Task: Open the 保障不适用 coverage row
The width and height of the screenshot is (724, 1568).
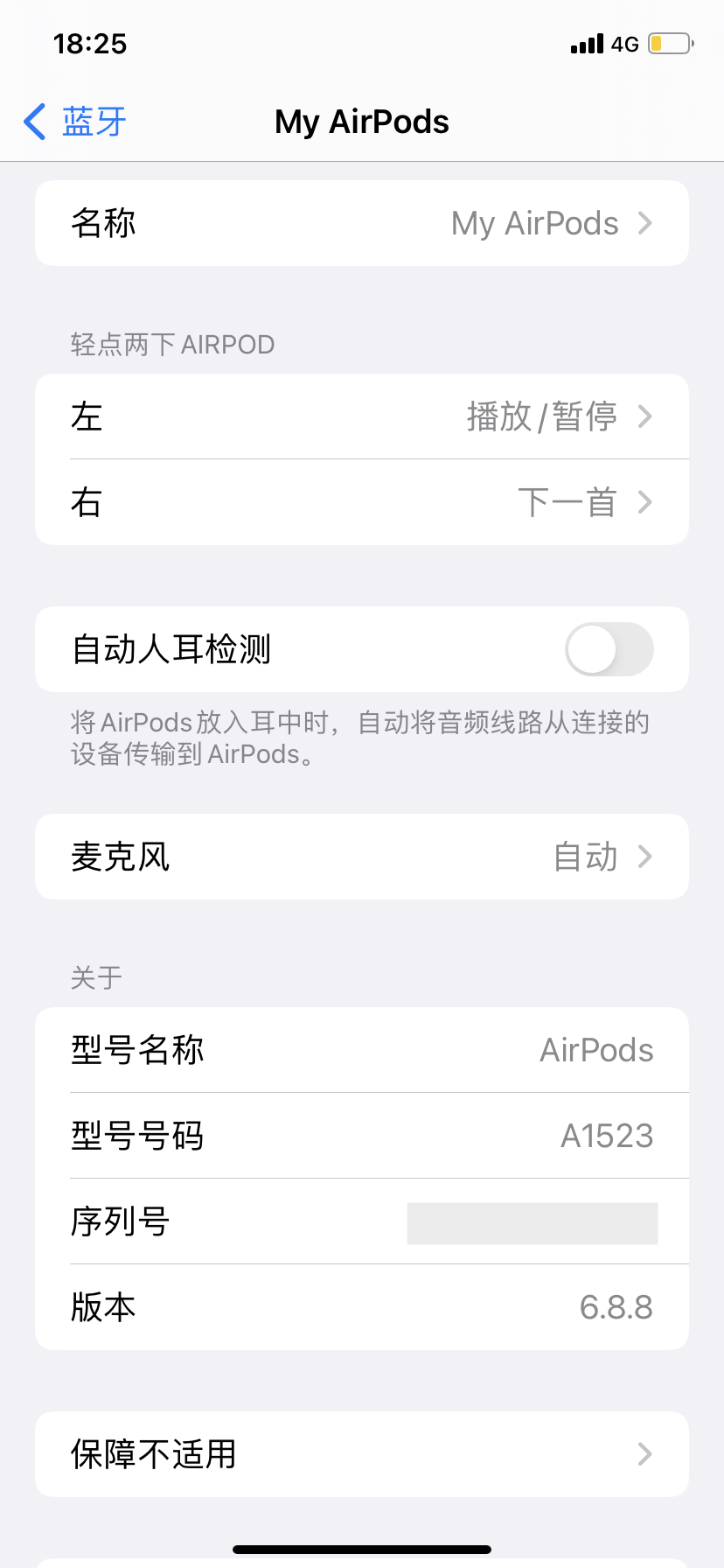Action: [362, 1454]
